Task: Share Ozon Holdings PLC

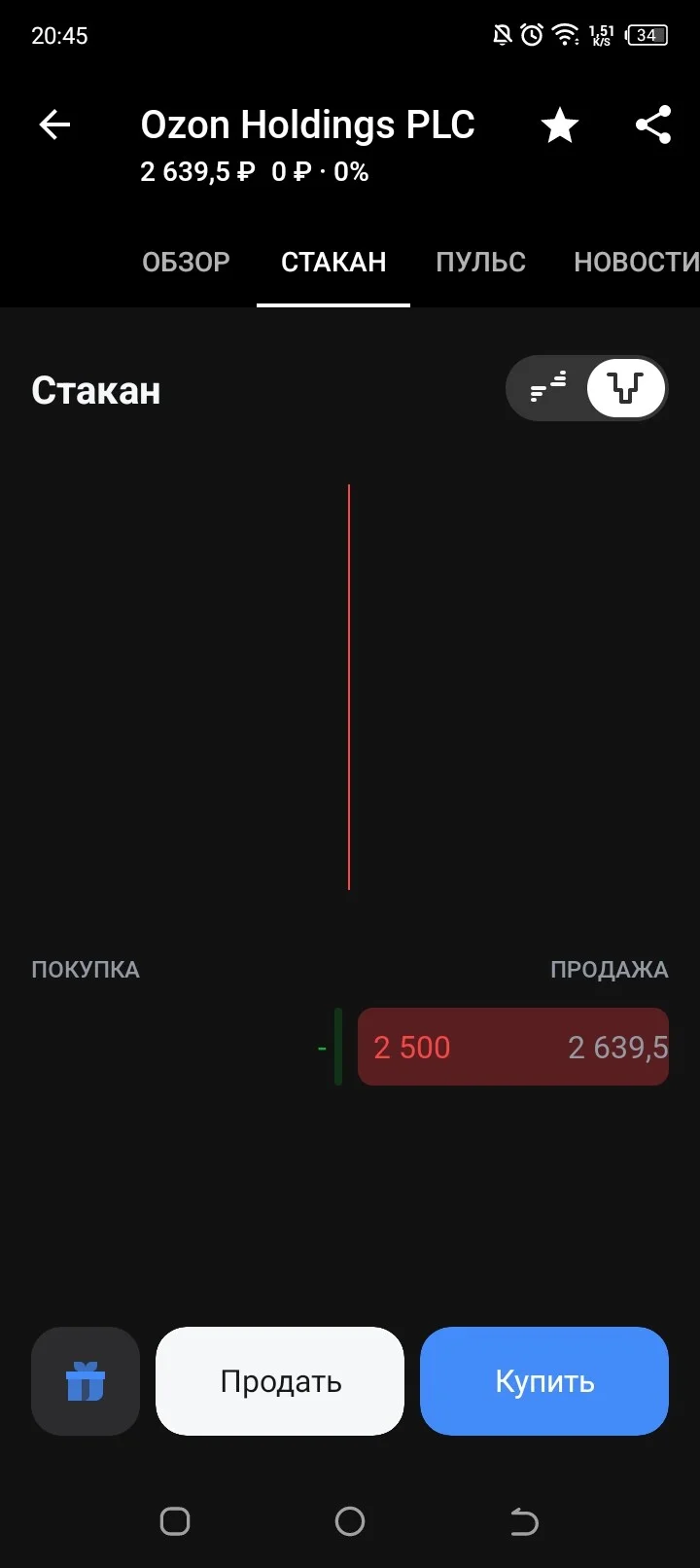Action: tap(653, 125)
